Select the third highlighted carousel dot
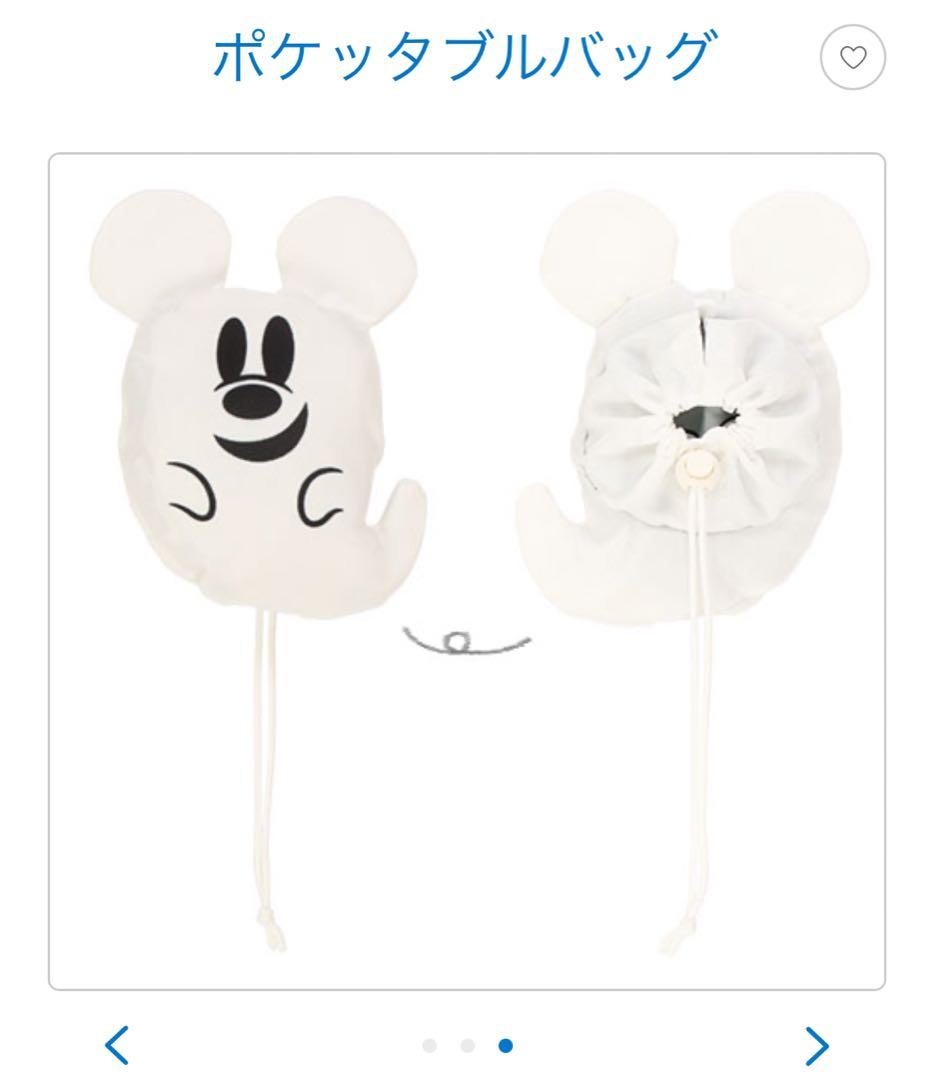935x1080 pixels. click(x=504, y=1044)
